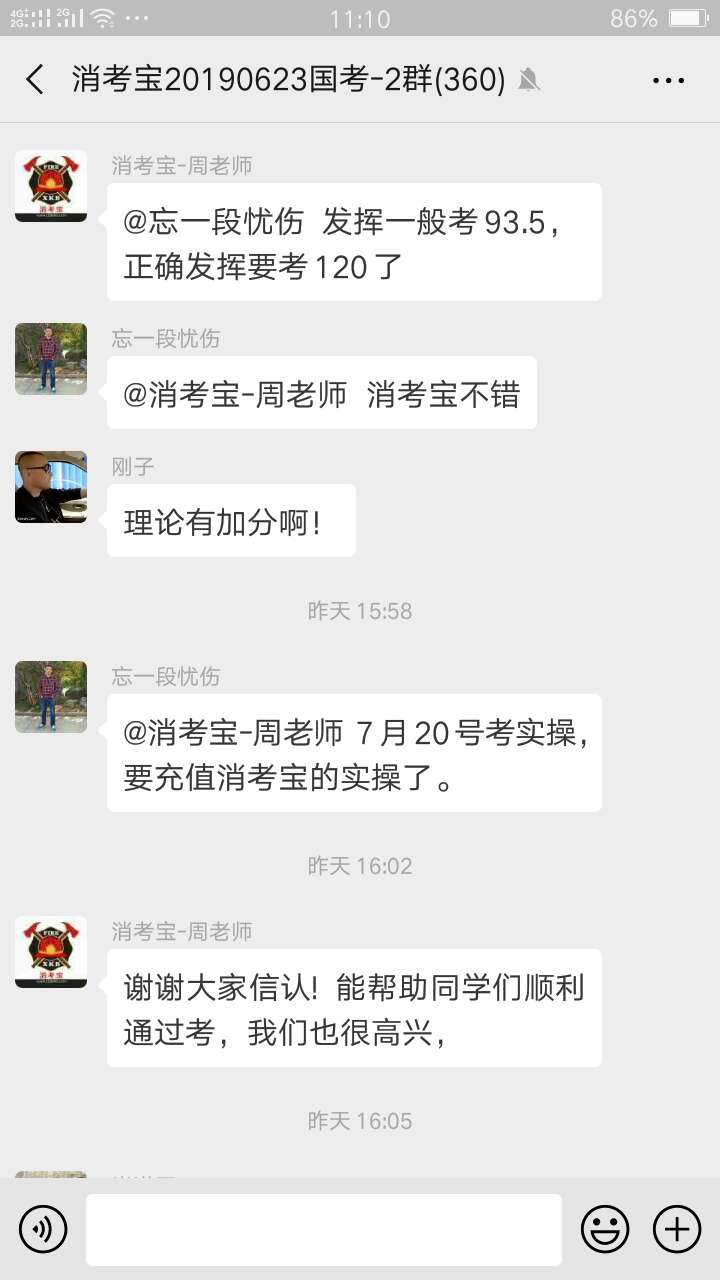Image resolution: width=720 pixels, height=1280 pixels.
Task: Open the group chat overflow menu
Action: pos(668,80)
